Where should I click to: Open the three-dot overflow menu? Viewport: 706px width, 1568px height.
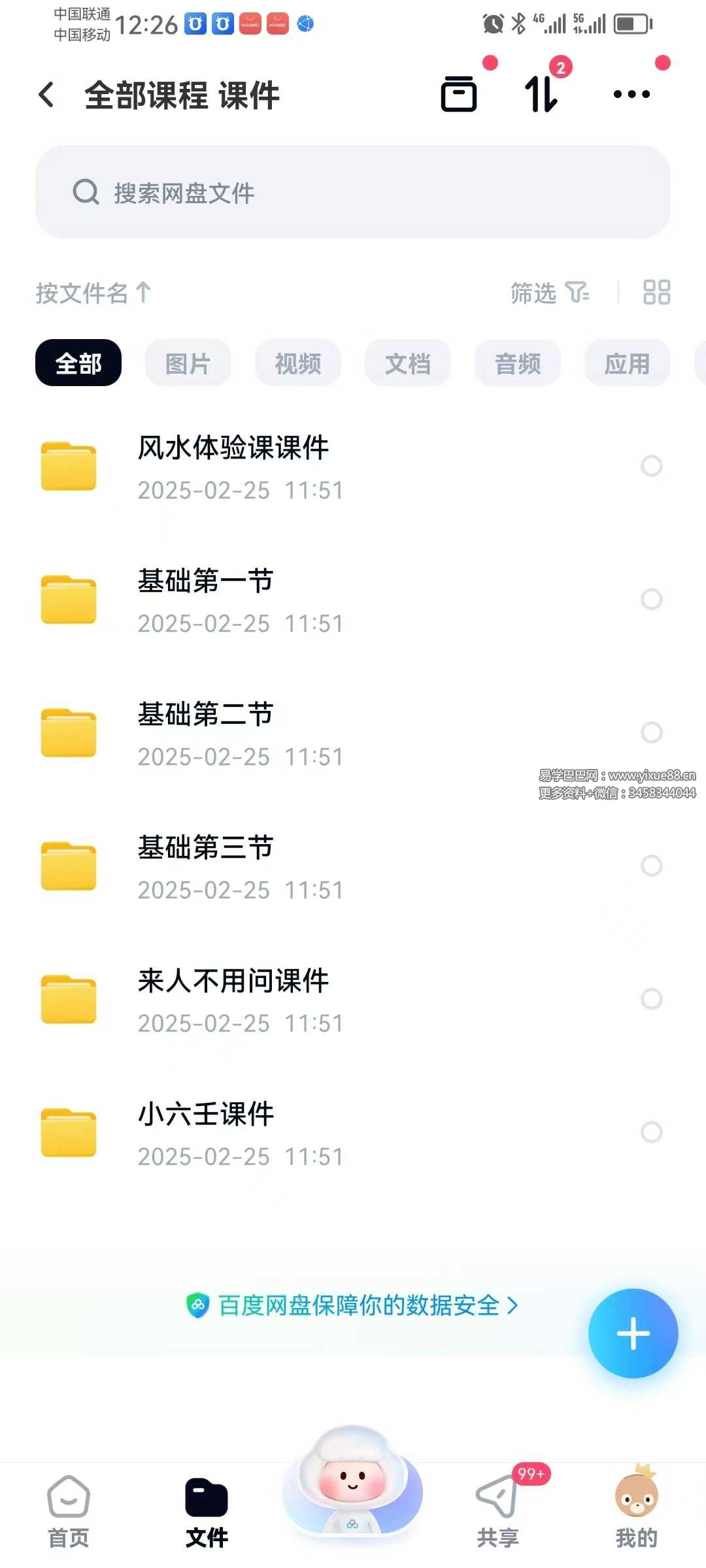click(x=631, y=94)
